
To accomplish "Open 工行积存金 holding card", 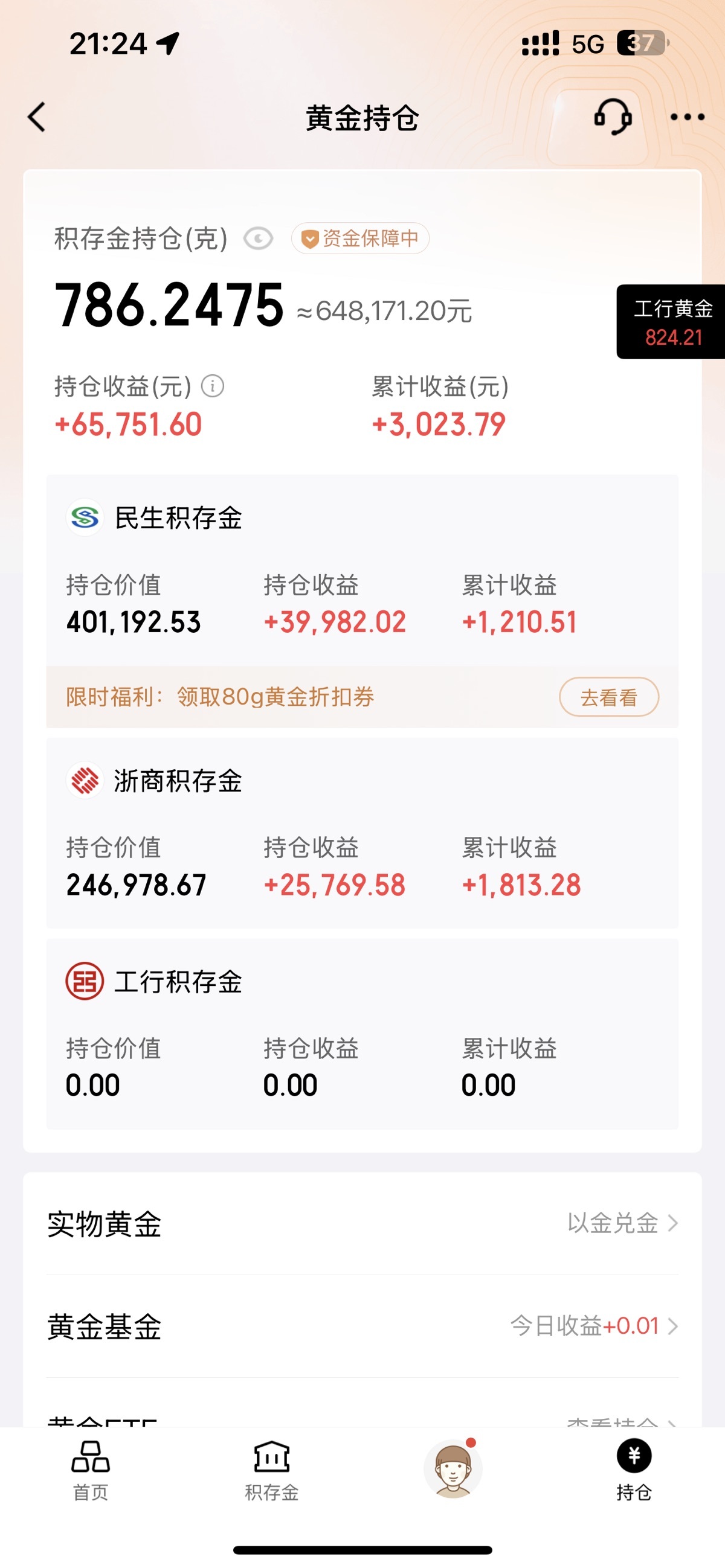I will [362, 1034].
